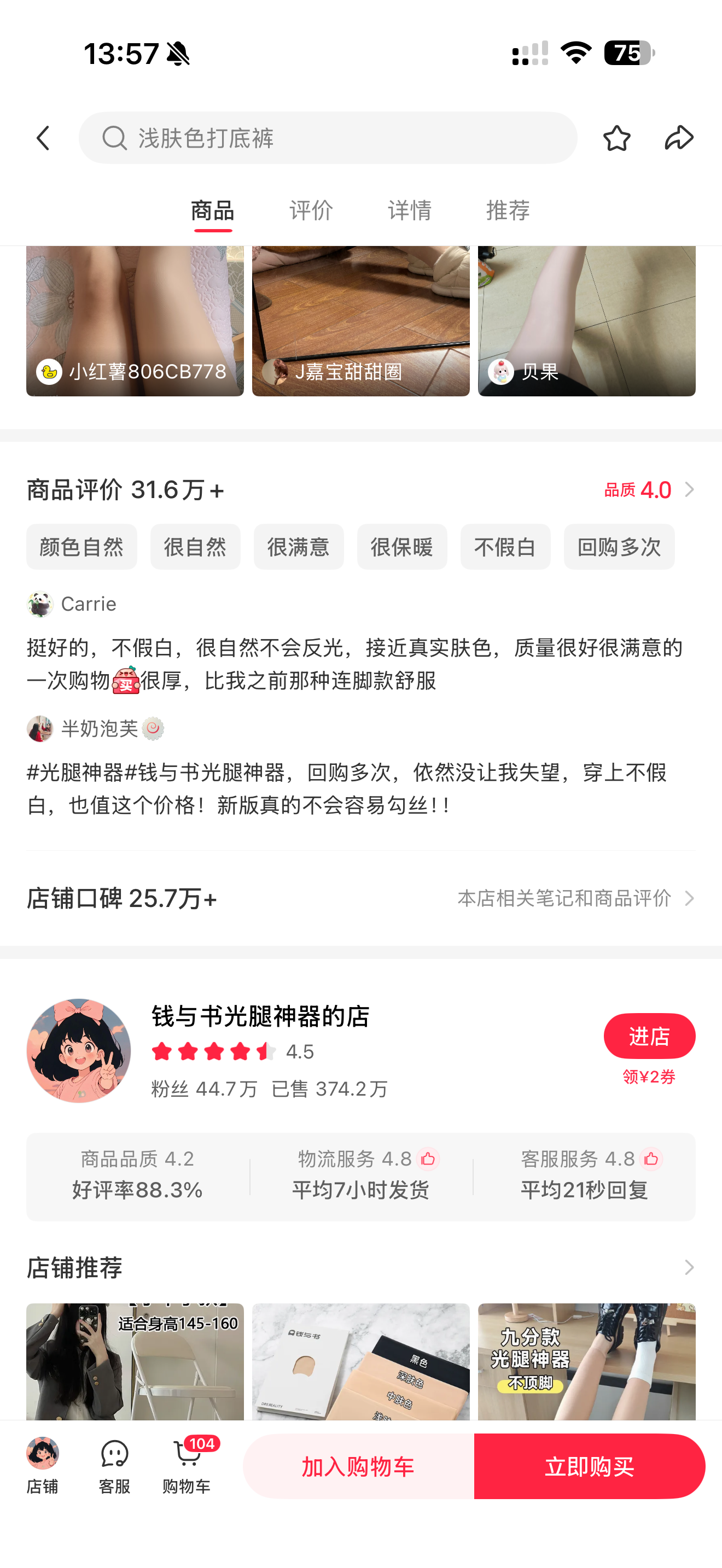Filter reviews by 回购多次
Screen dimensions: 722x1568
pyautogui.click(x=619, y=547)
